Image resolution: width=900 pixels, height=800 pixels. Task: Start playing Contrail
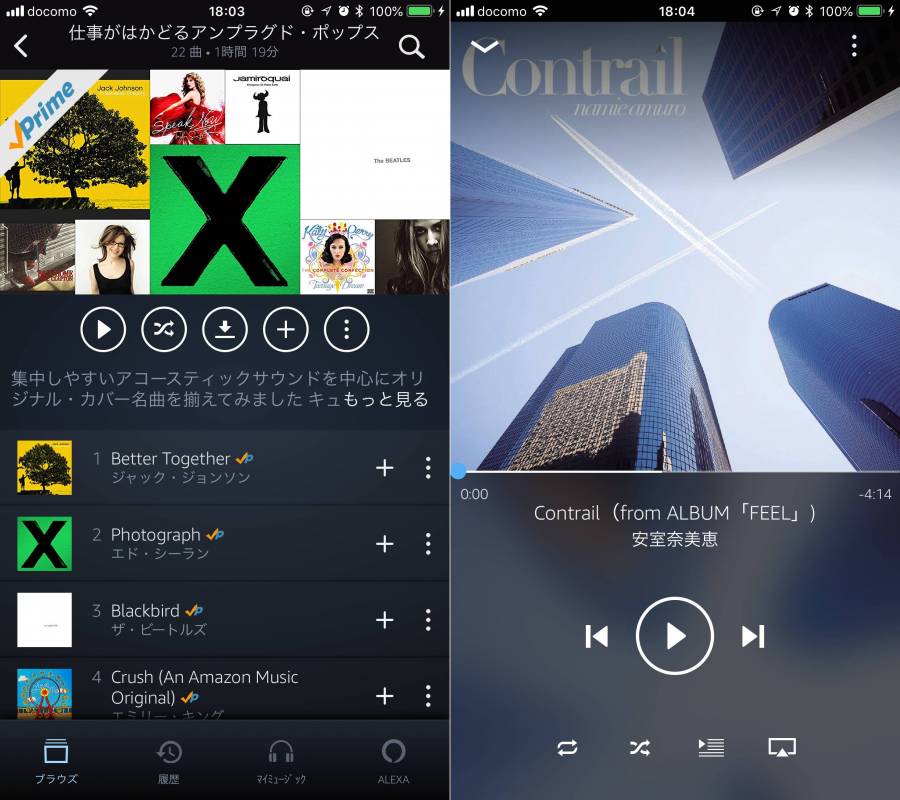click(675, 636)
